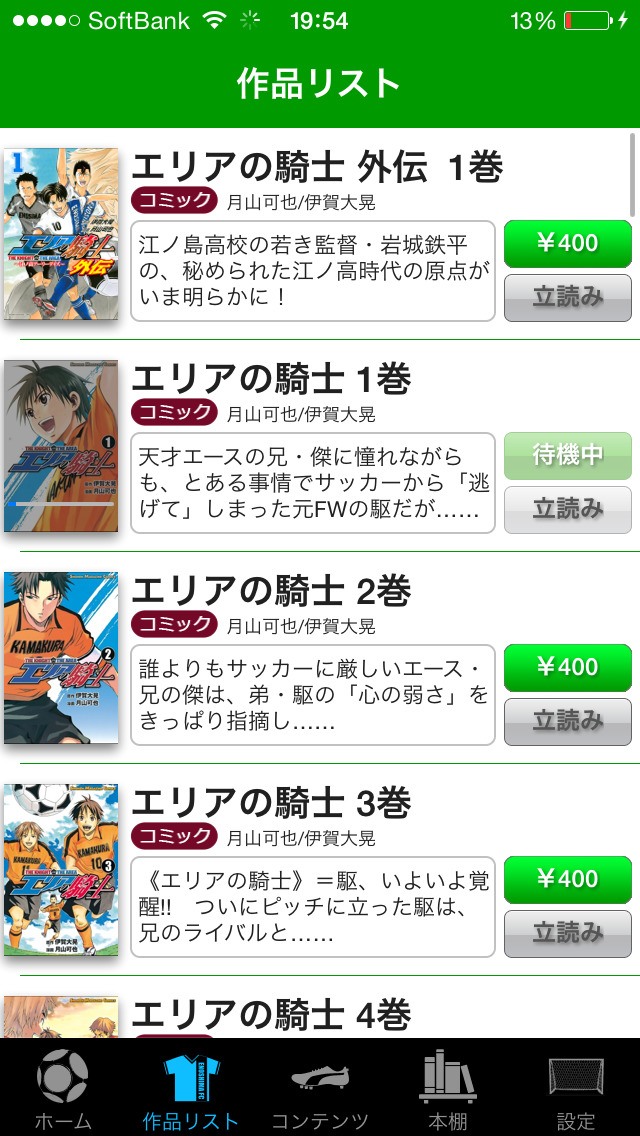Image resolution: width=640 pixels, height=1136 pixels.
Task: Open the エリアの騎士 4巻 entry
Action: 270,1016
